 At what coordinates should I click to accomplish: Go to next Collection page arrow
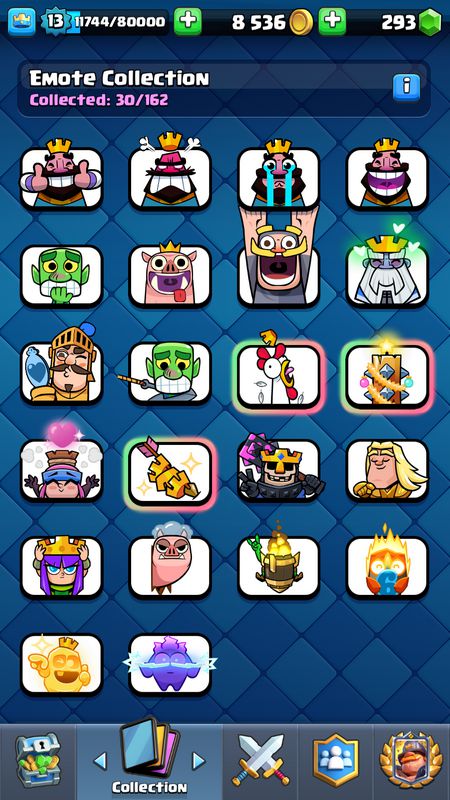(x=198, y=761)
